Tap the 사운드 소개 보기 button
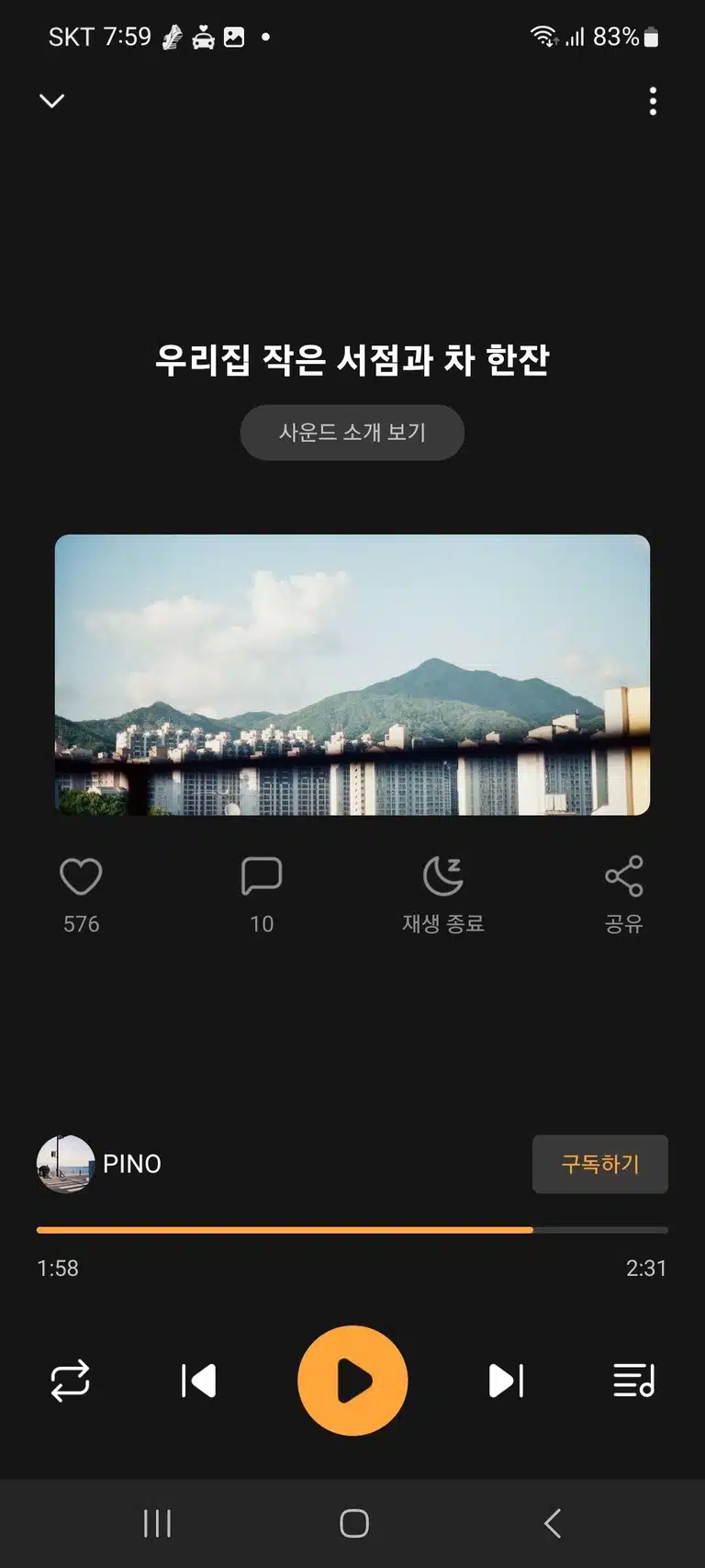Screen dimensions: 705x1568 click(x=352, y=433)
